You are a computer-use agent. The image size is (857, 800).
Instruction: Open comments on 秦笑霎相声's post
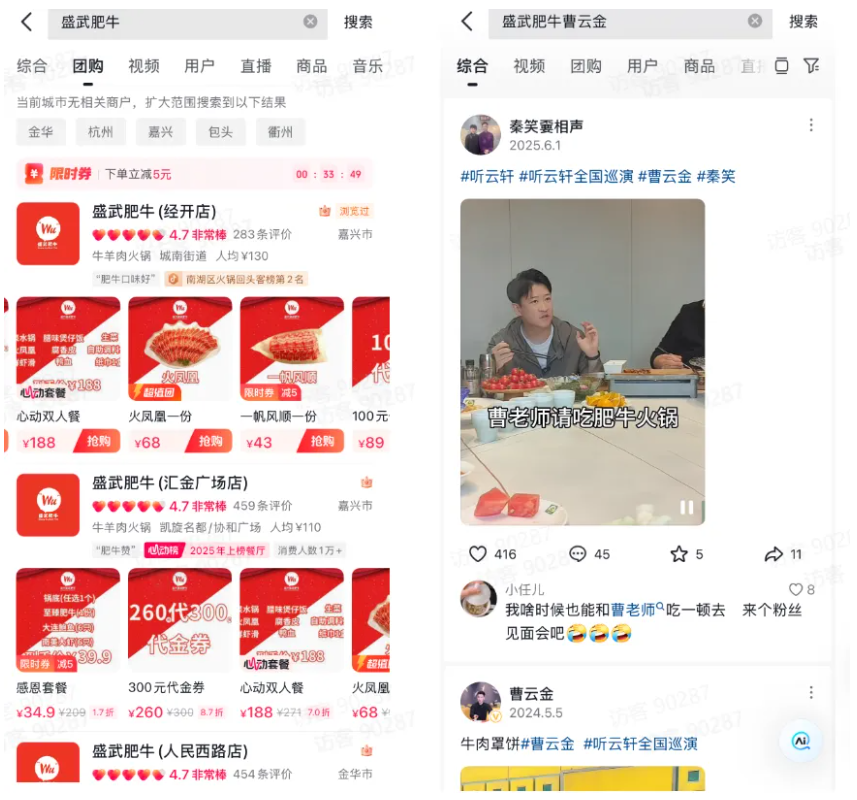pyautogui.click(x=578, y=554)
